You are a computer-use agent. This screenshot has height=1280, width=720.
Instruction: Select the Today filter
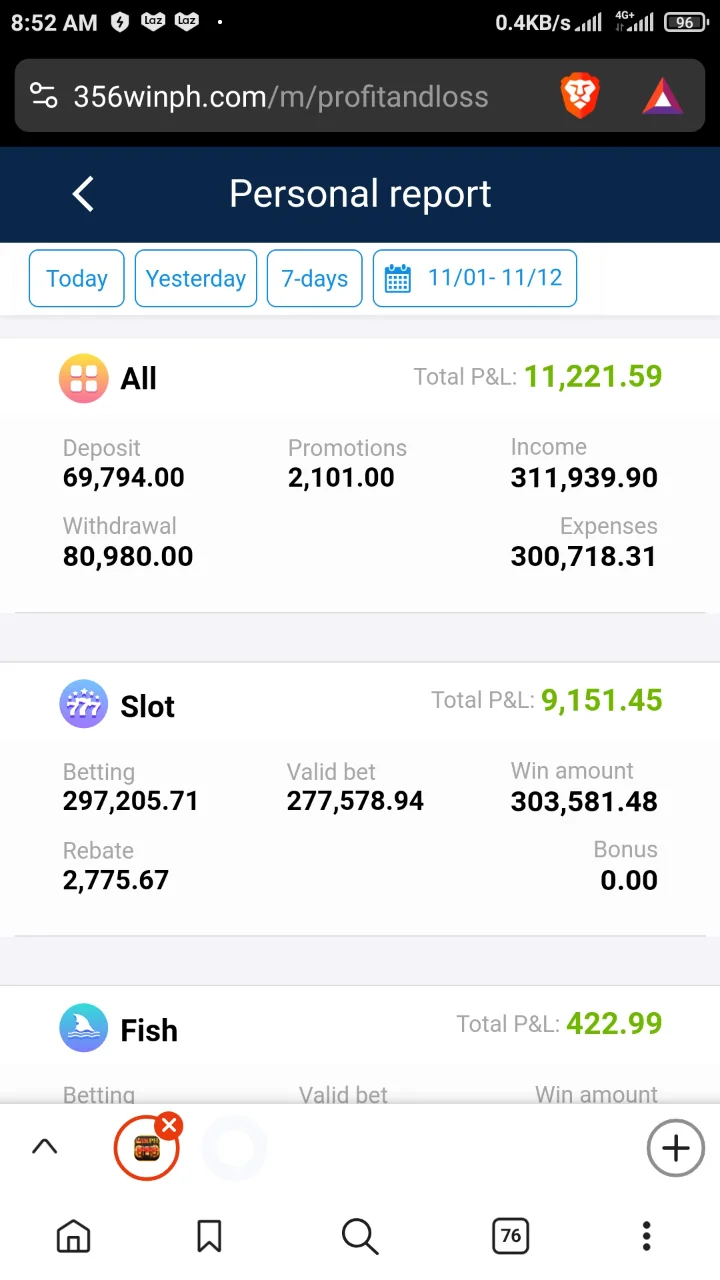pyautogui.click(x=76, y=278)
